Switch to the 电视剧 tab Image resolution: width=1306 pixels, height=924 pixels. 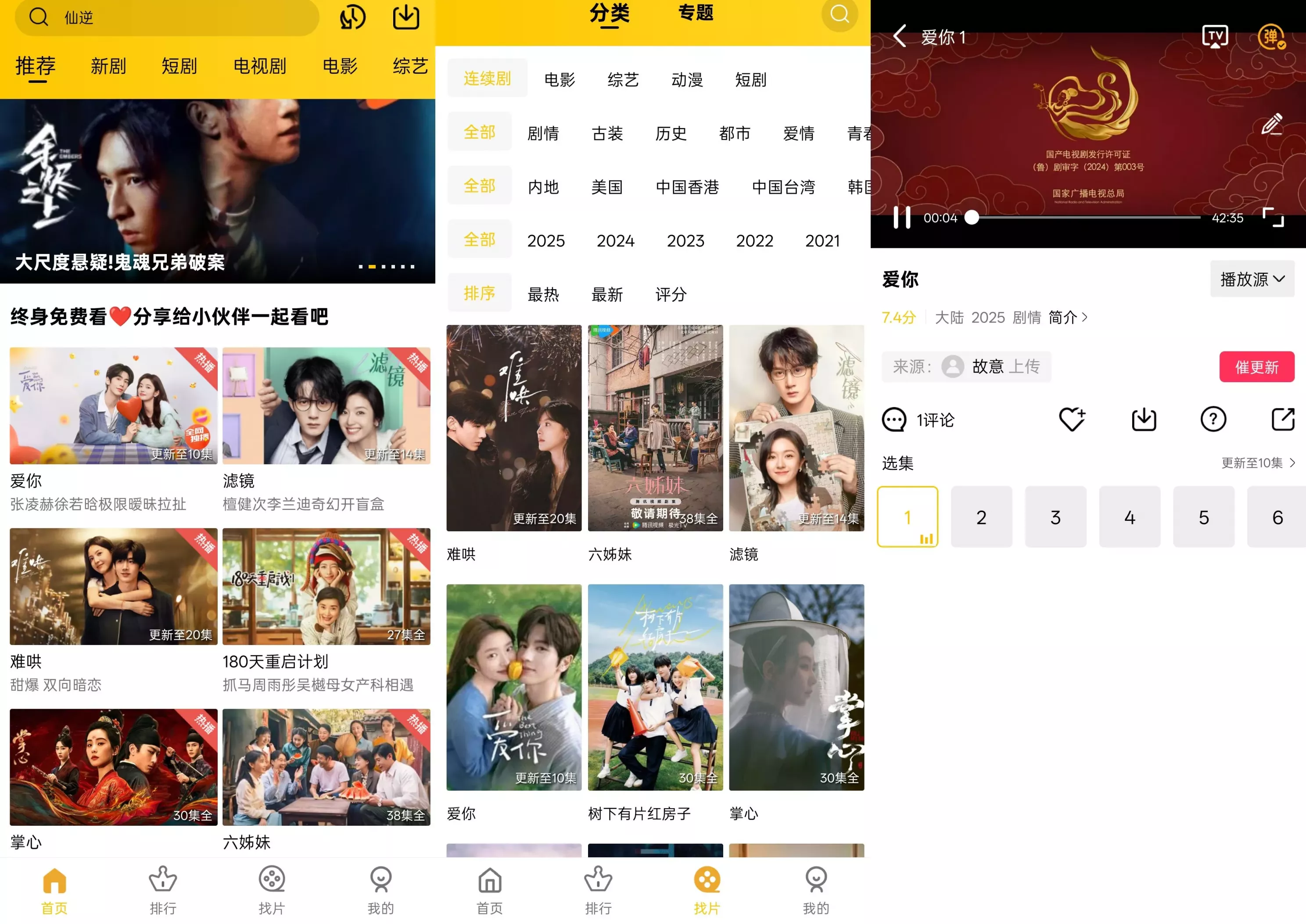259,66
